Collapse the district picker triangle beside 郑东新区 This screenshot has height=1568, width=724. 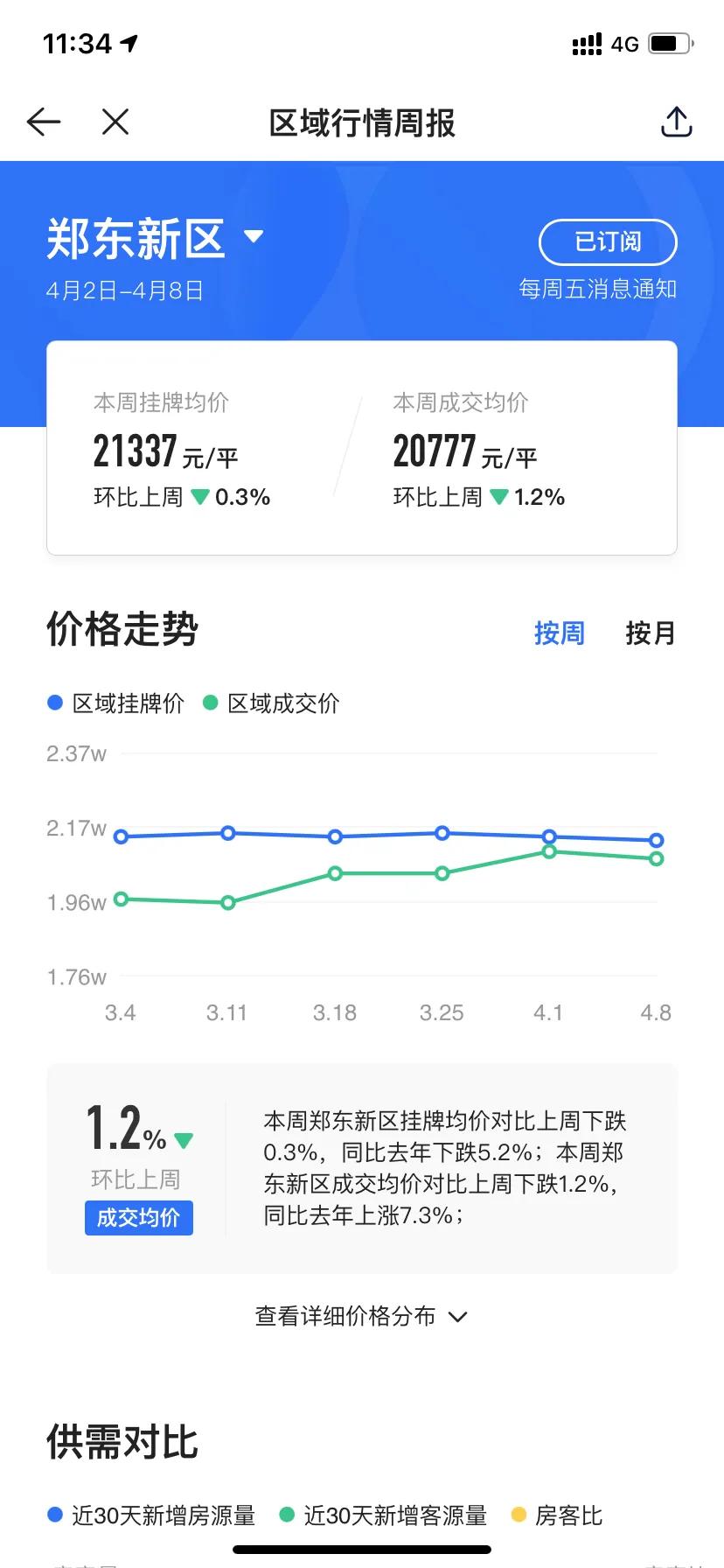(x=254, y=236)
